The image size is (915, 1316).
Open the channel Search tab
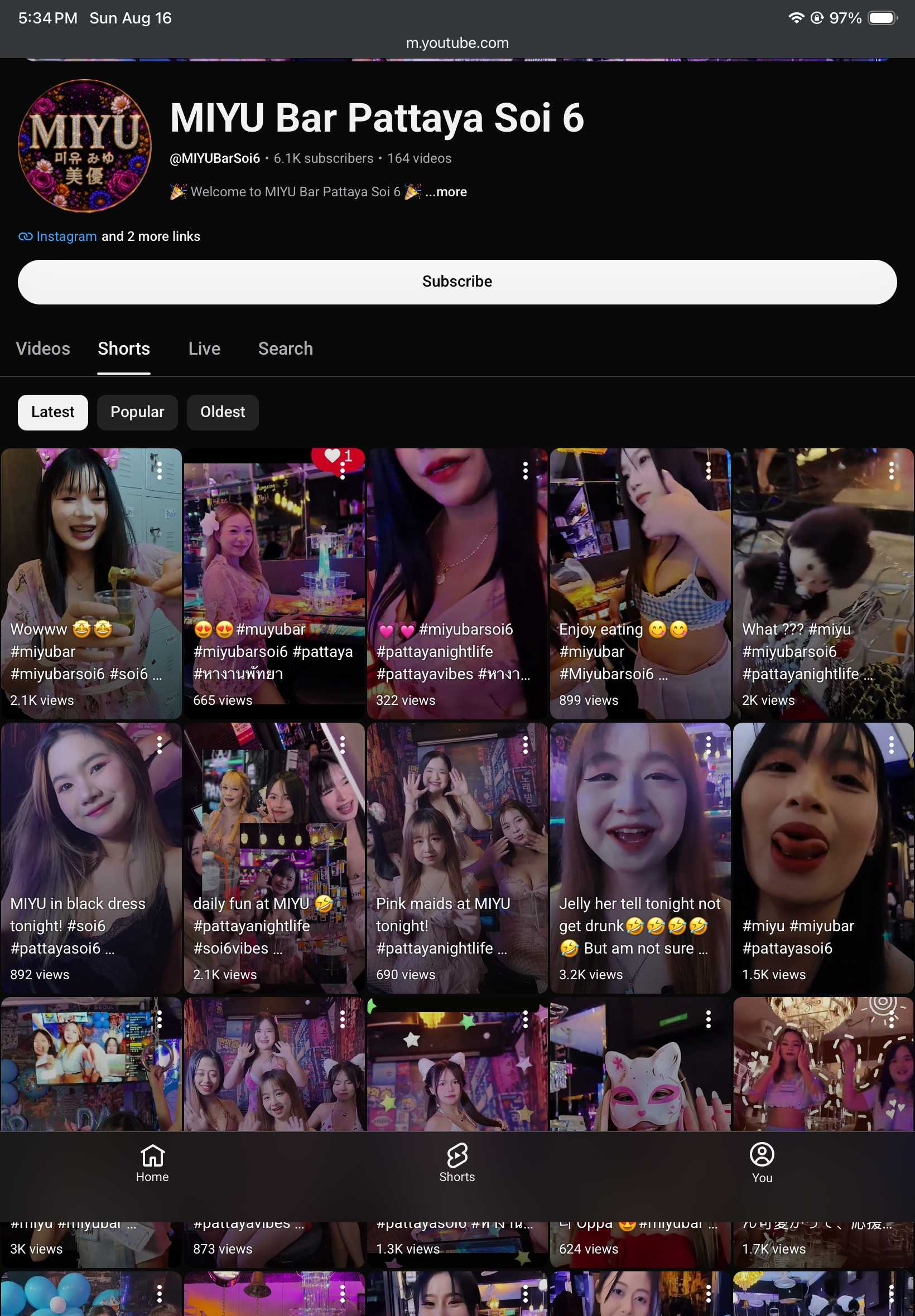(x=286, y=349)
